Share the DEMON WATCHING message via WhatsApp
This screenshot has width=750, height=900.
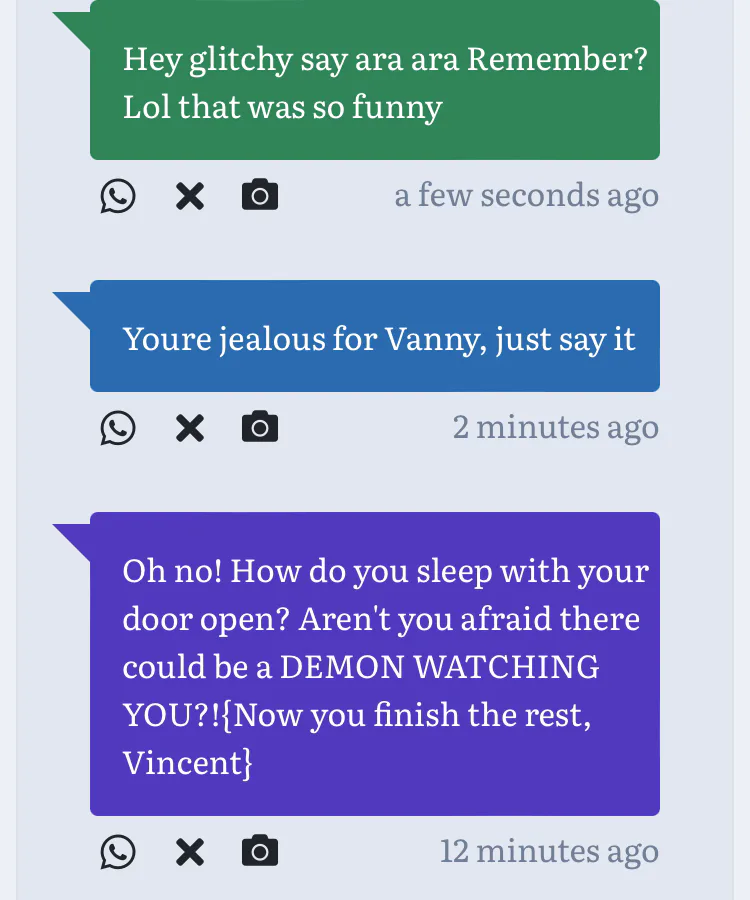[x=118, y=852]
